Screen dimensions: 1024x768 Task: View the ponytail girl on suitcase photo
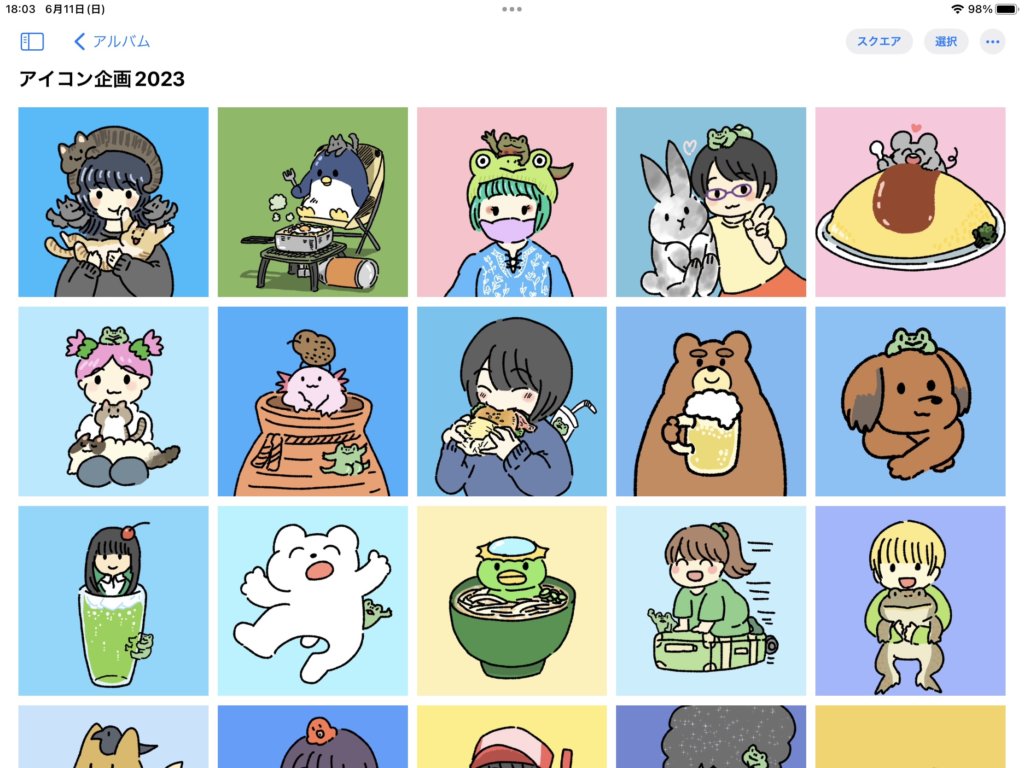click(x=711, y=600)
